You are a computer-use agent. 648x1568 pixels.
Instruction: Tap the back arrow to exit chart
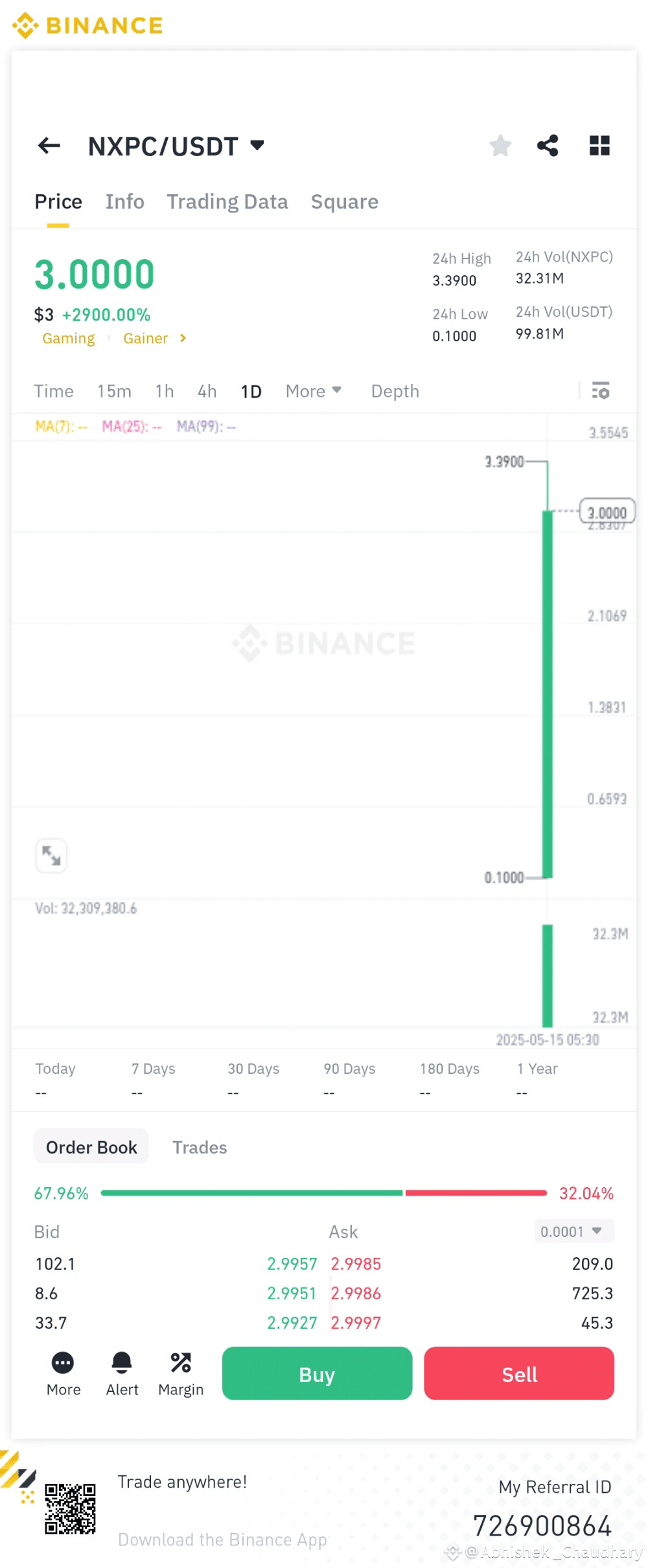(49, 146)
